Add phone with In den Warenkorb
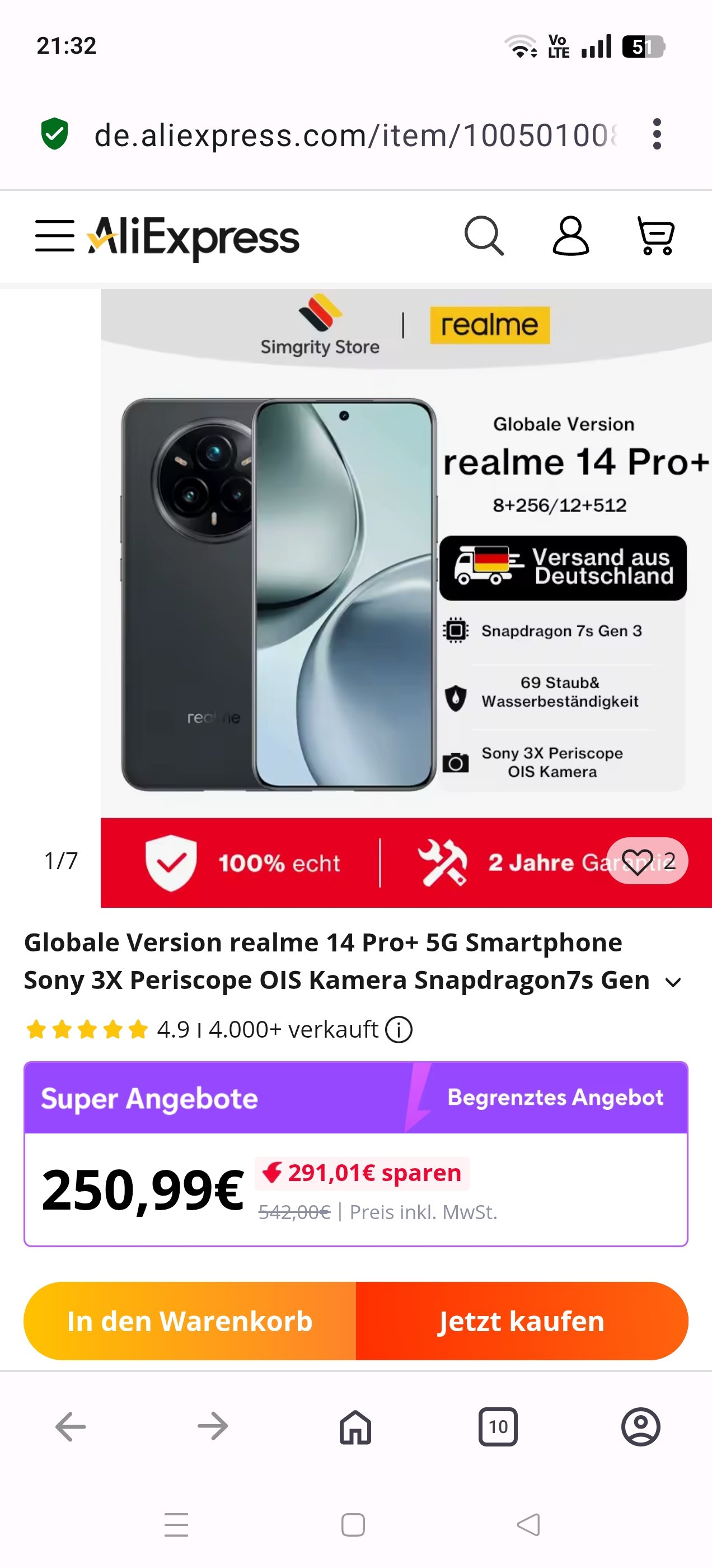 [x=190, y=1322]
